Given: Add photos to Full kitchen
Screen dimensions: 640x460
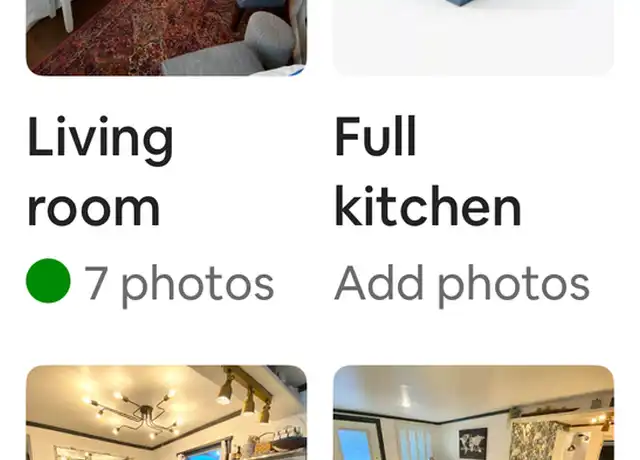Looking at the screenshot, I should click(x=461, y=284).
